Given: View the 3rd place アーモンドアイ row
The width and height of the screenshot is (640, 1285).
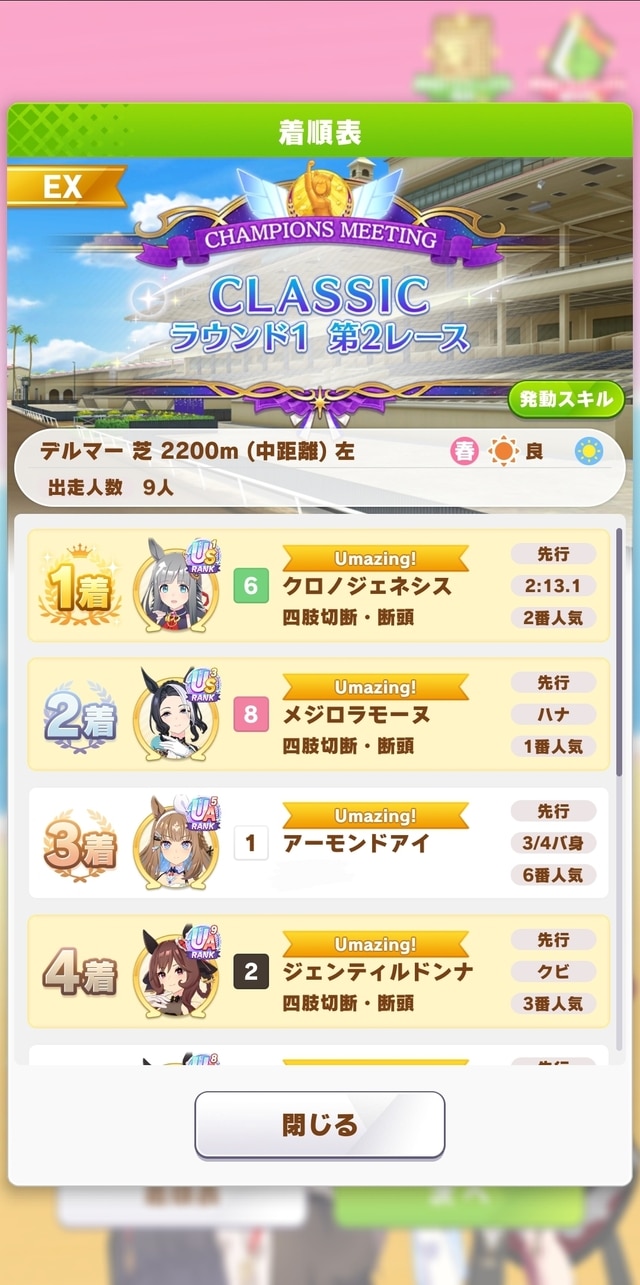Looking at the screenshot, I should pos(318,843).
